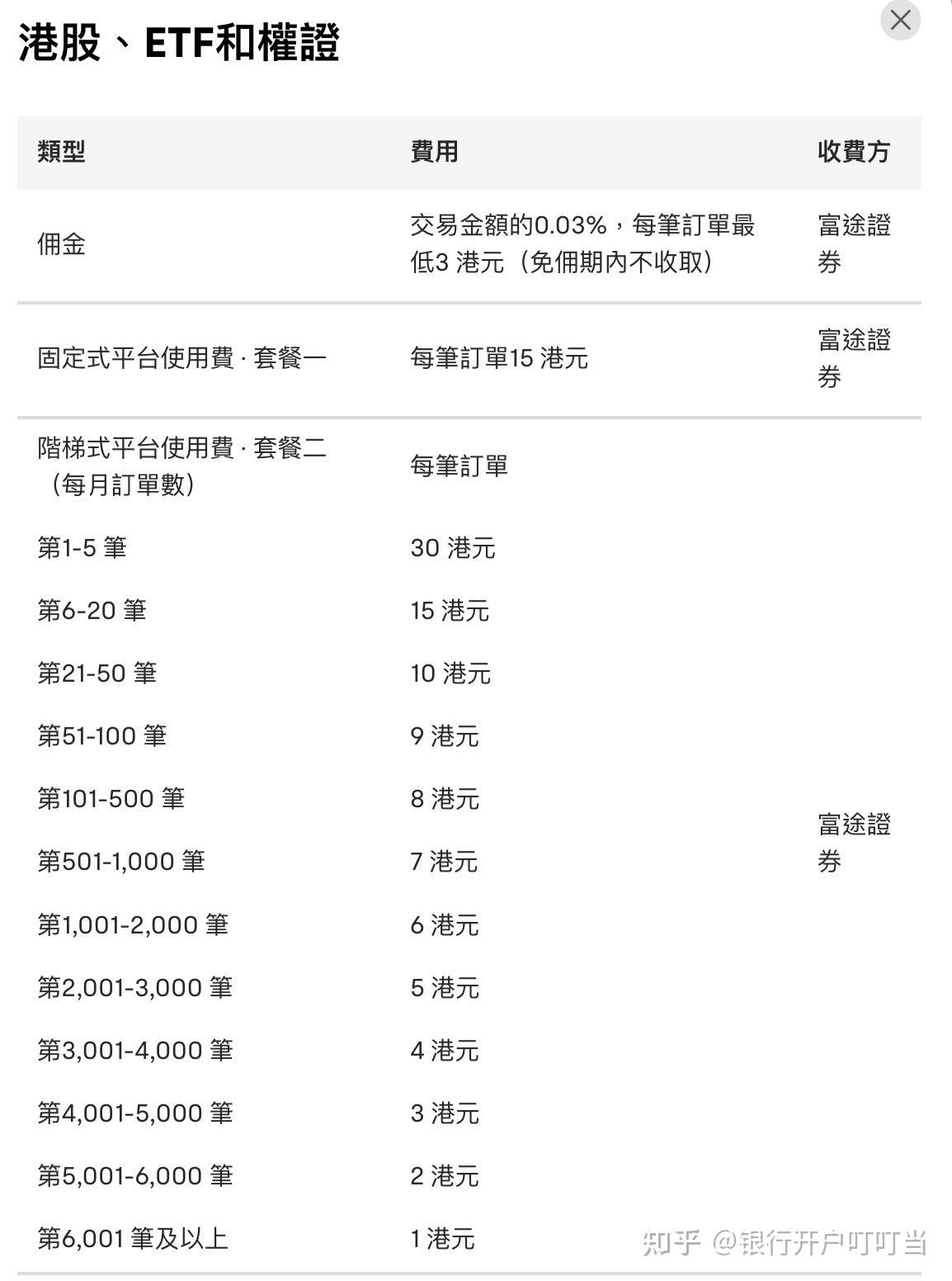Select the 收費方 column header
Image resolution: width=952 pixels, height=1281 pixels.
[855, 151]
